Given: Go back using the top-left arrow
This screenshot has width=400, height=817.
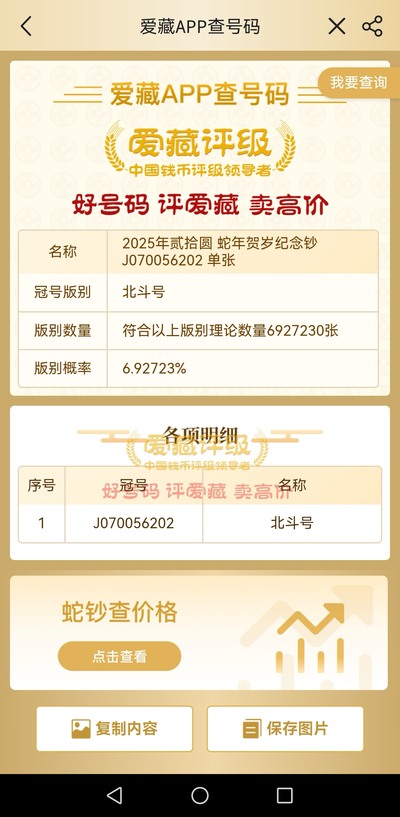Looking at the screenshot, I should pos(26,26).
